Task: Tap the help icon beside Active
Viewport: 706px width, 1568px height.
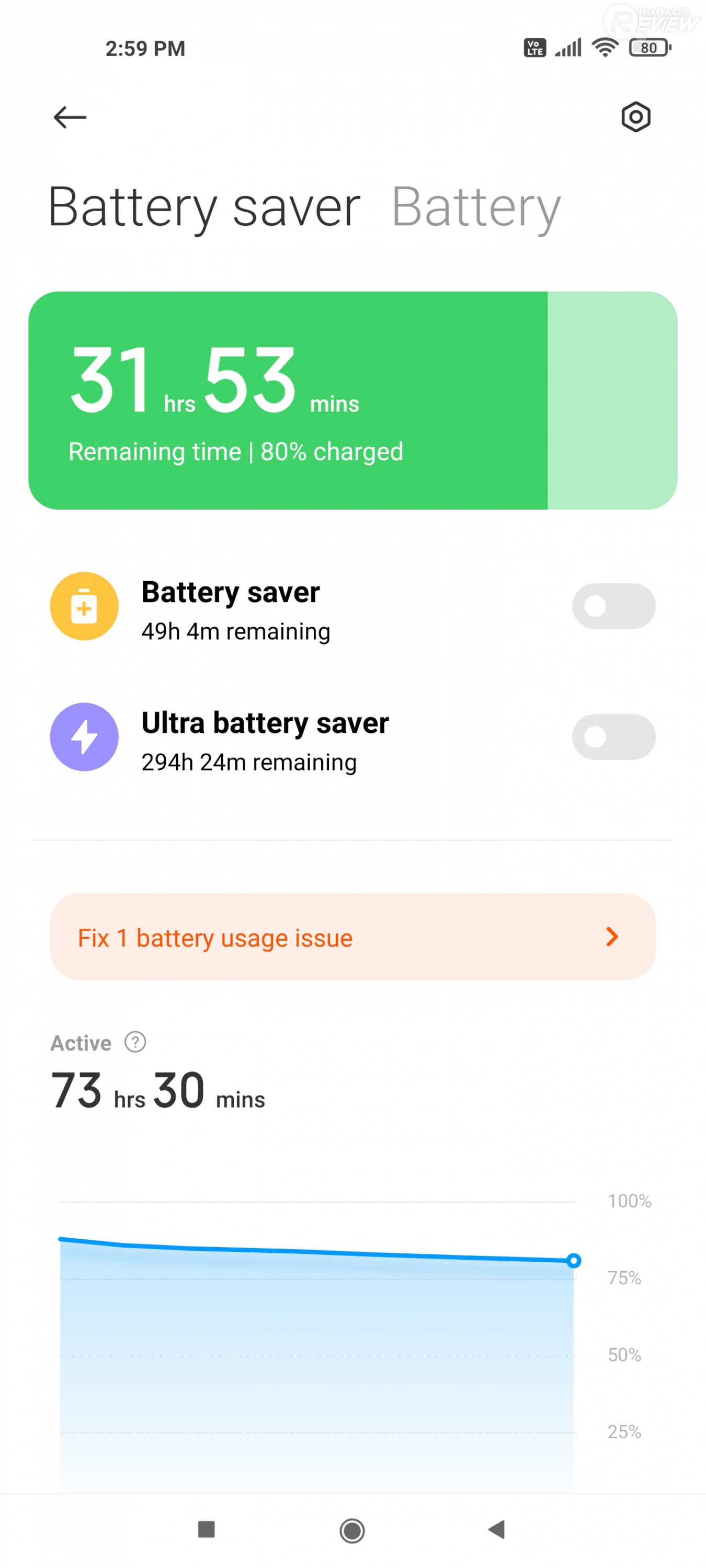Action: click(135, 1042)
